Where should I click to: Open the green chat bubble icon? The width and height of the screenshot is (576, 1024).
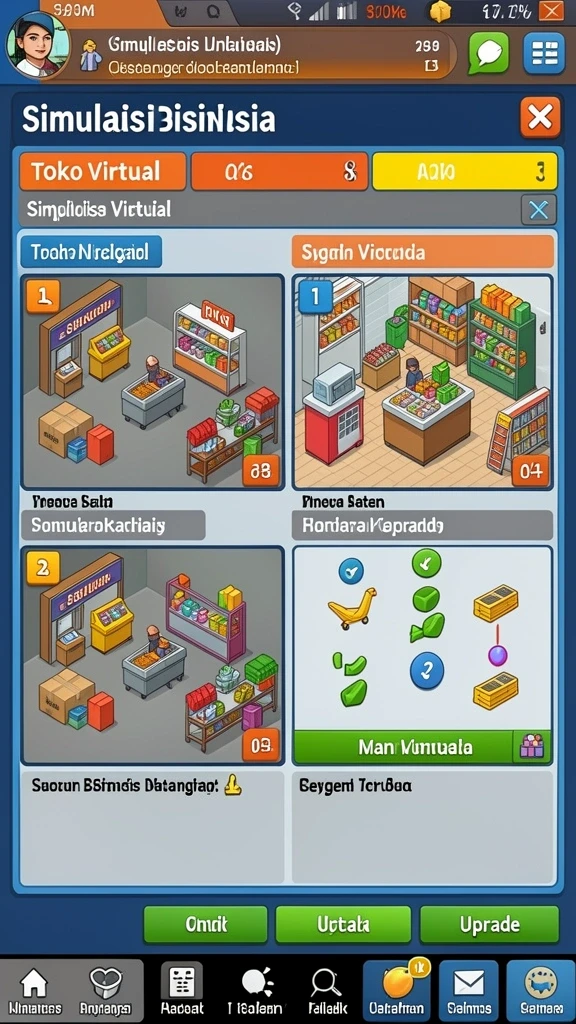[488, 53]
